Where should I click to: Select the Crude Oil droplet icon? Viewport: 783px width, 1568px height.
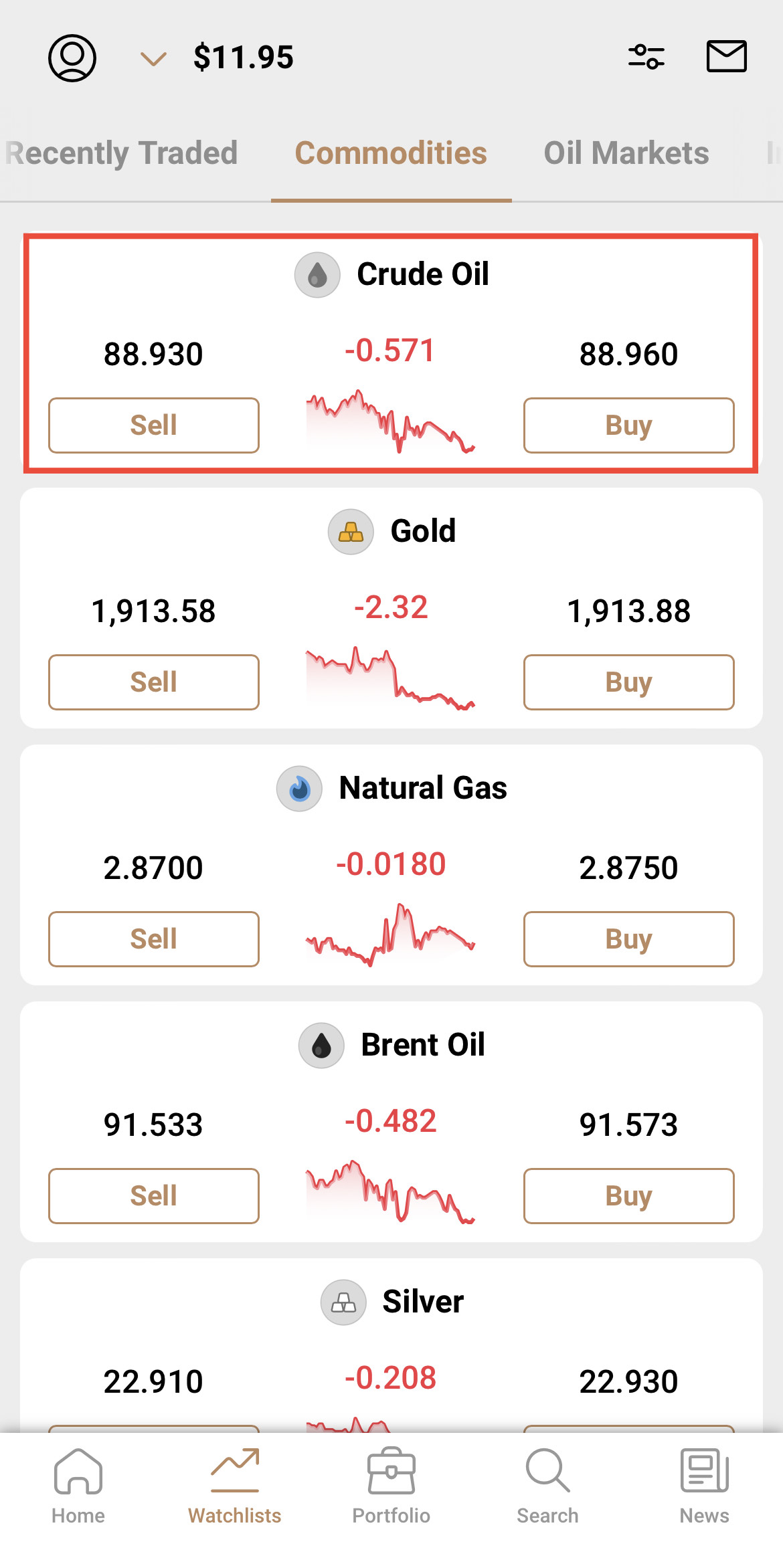pyautogui.click(x=317, y=275)
